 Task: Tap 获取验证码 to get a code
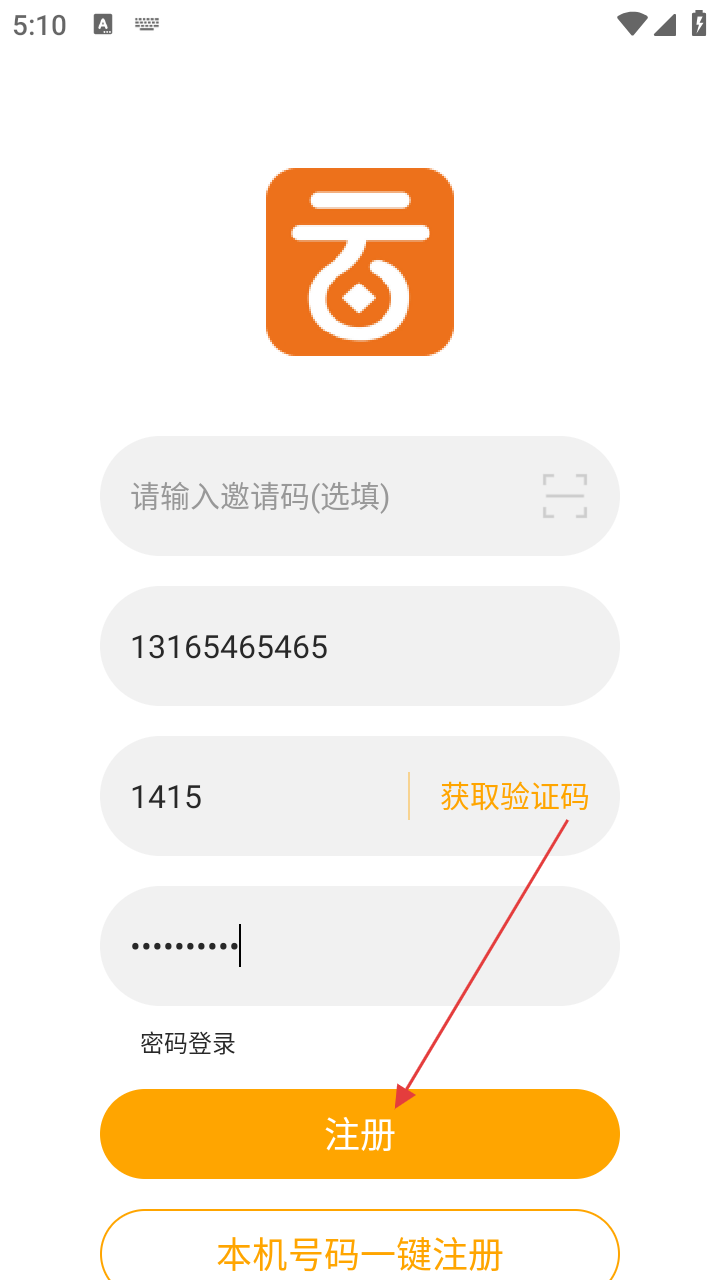(x=514, y=796)
